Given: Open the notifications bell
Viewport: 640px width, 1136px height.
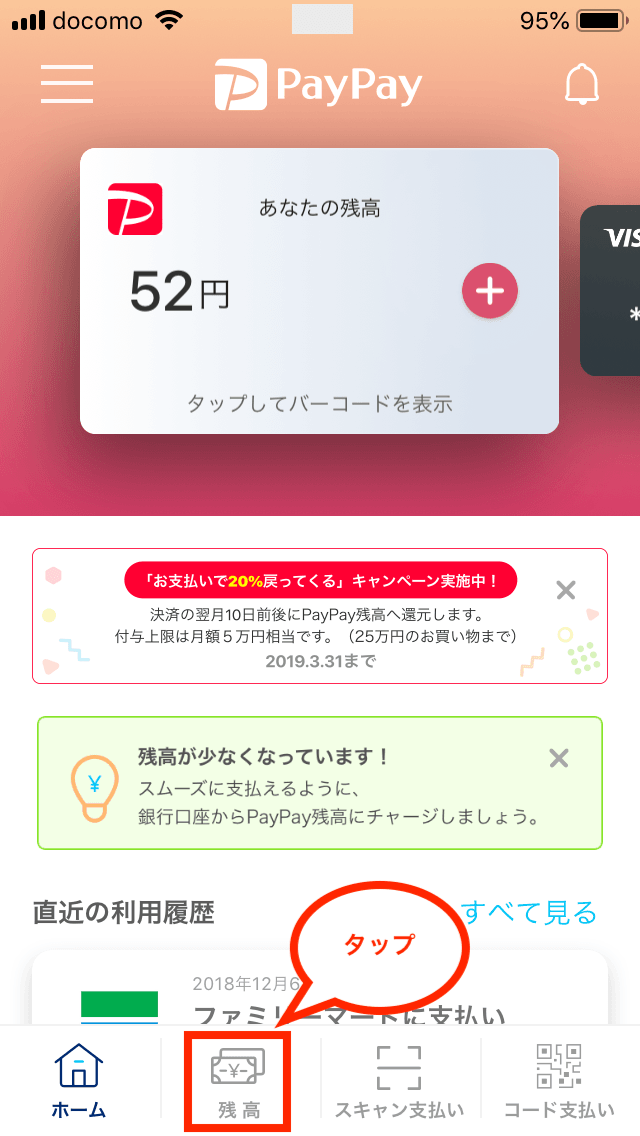Looking at the screenshot, I should (x=581, y=84).
